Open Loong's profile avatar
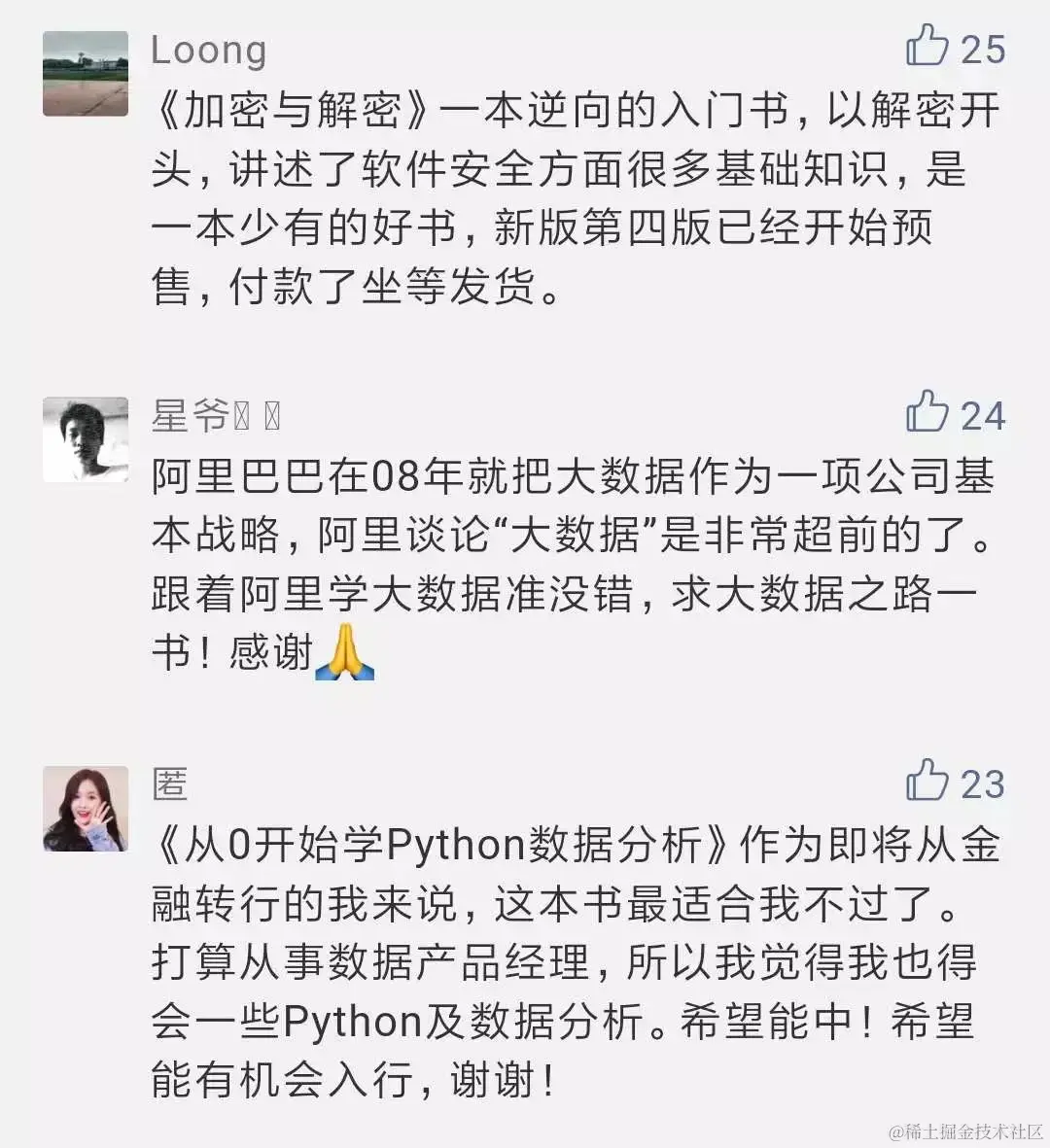 click(x=86, y=74)
